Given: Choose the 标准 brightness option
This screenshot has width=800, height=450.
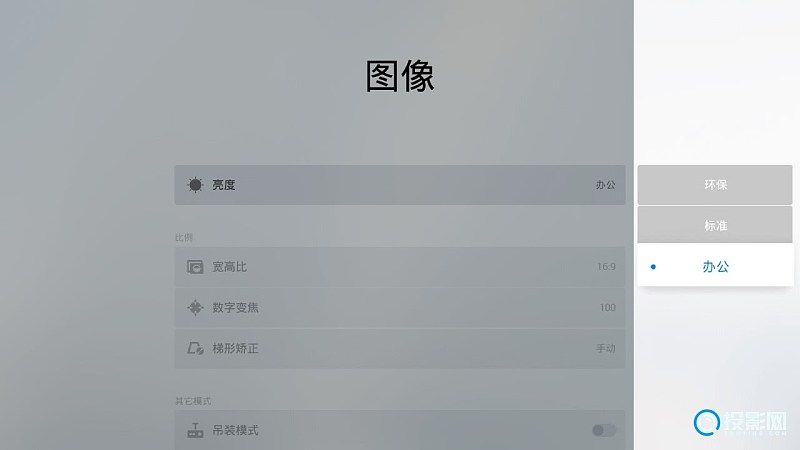Looking at the screenshot, I should pyautogui.click(x=714, y=226).
